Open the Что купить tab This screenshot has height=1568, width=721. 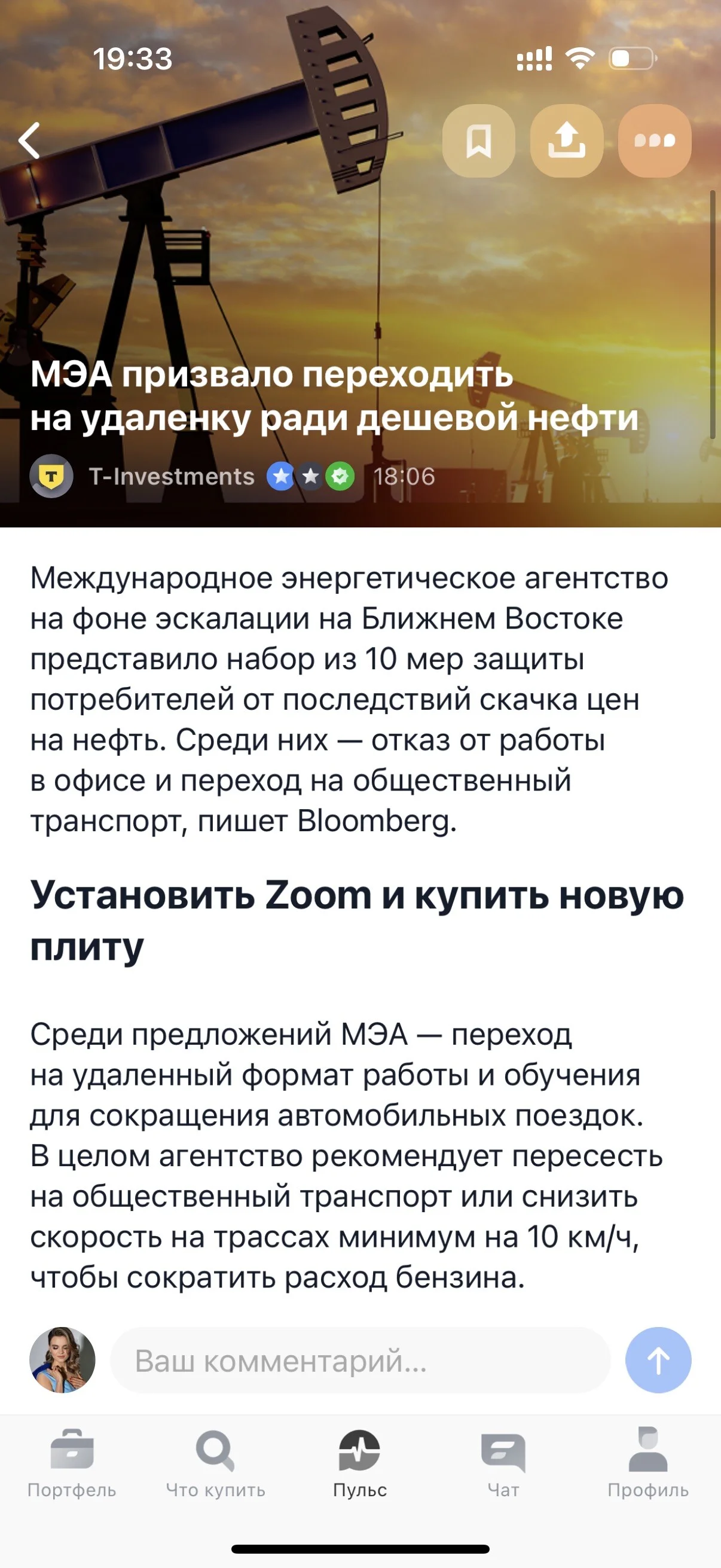pos(215,1463)
